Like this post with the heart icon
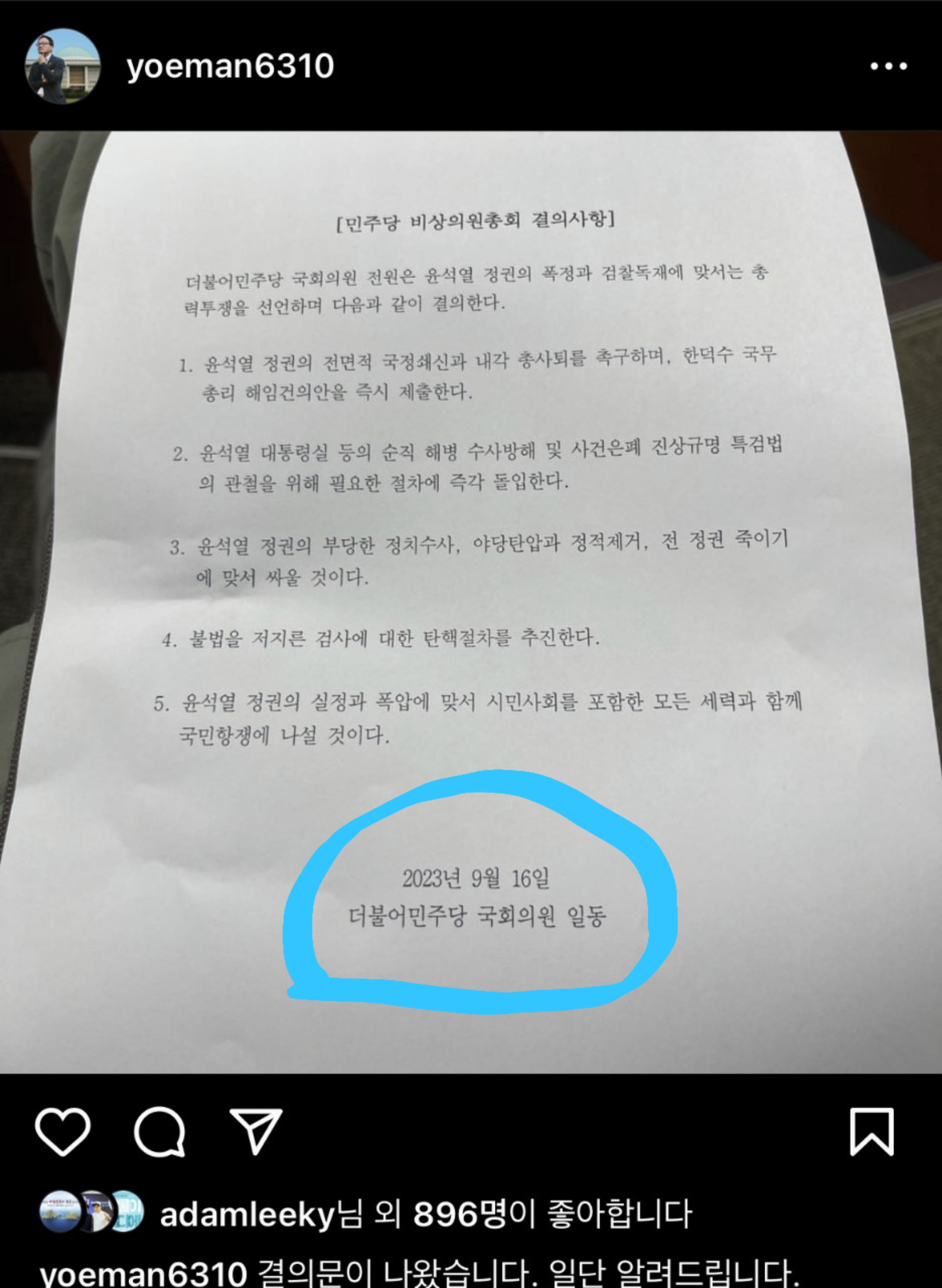The width and height of the screenshot is (942, 1288). 63,1132
